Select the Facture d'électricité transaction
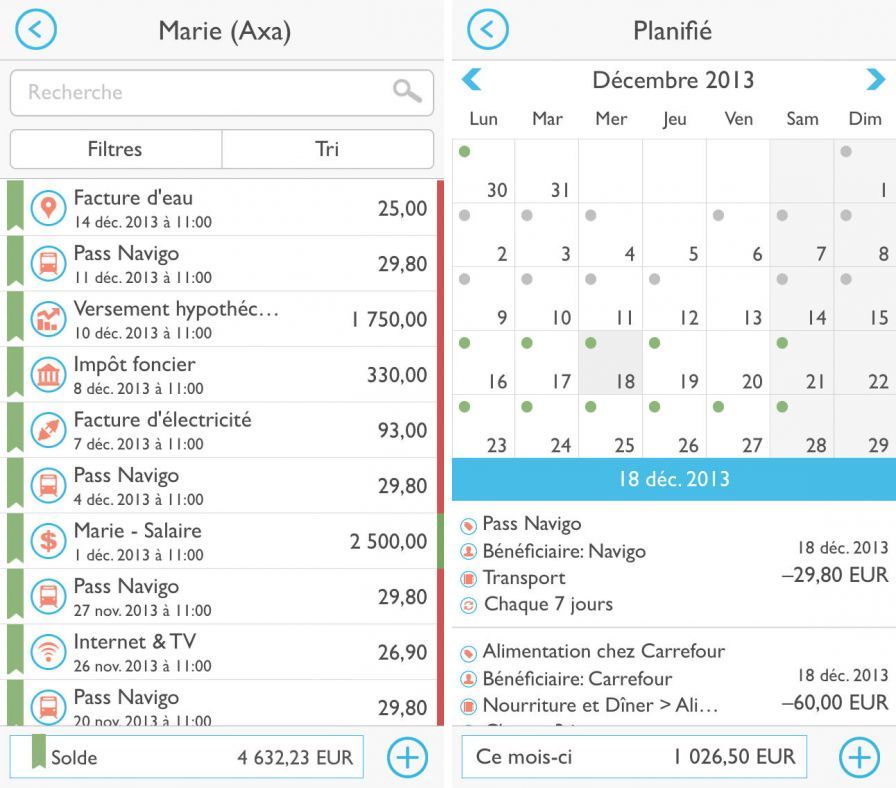This screenshot has height=788, width=896. tap(222, 430)
